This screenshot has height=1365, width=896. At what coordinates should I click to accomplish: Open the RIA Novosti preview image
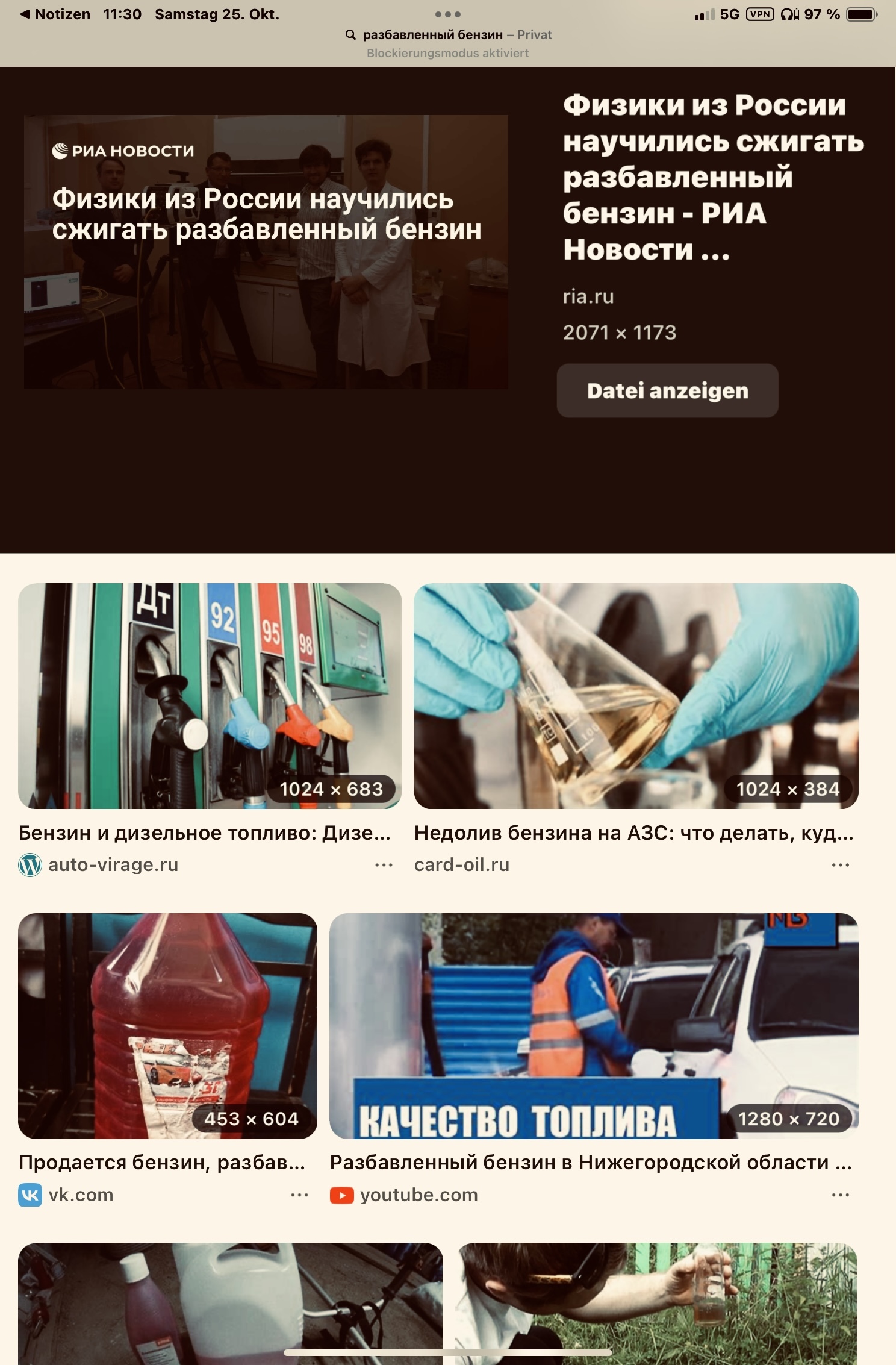[x=266, y=252]
